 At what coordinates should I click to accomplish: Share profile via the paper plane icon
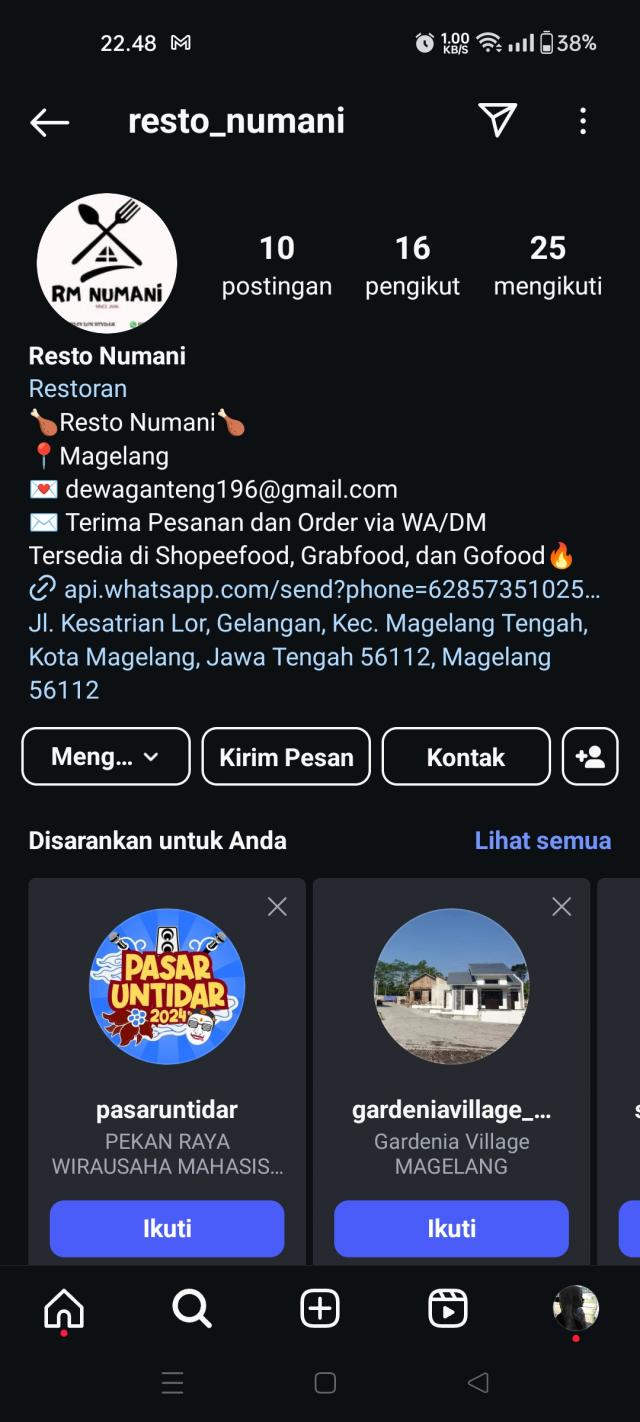pos(497,120)
